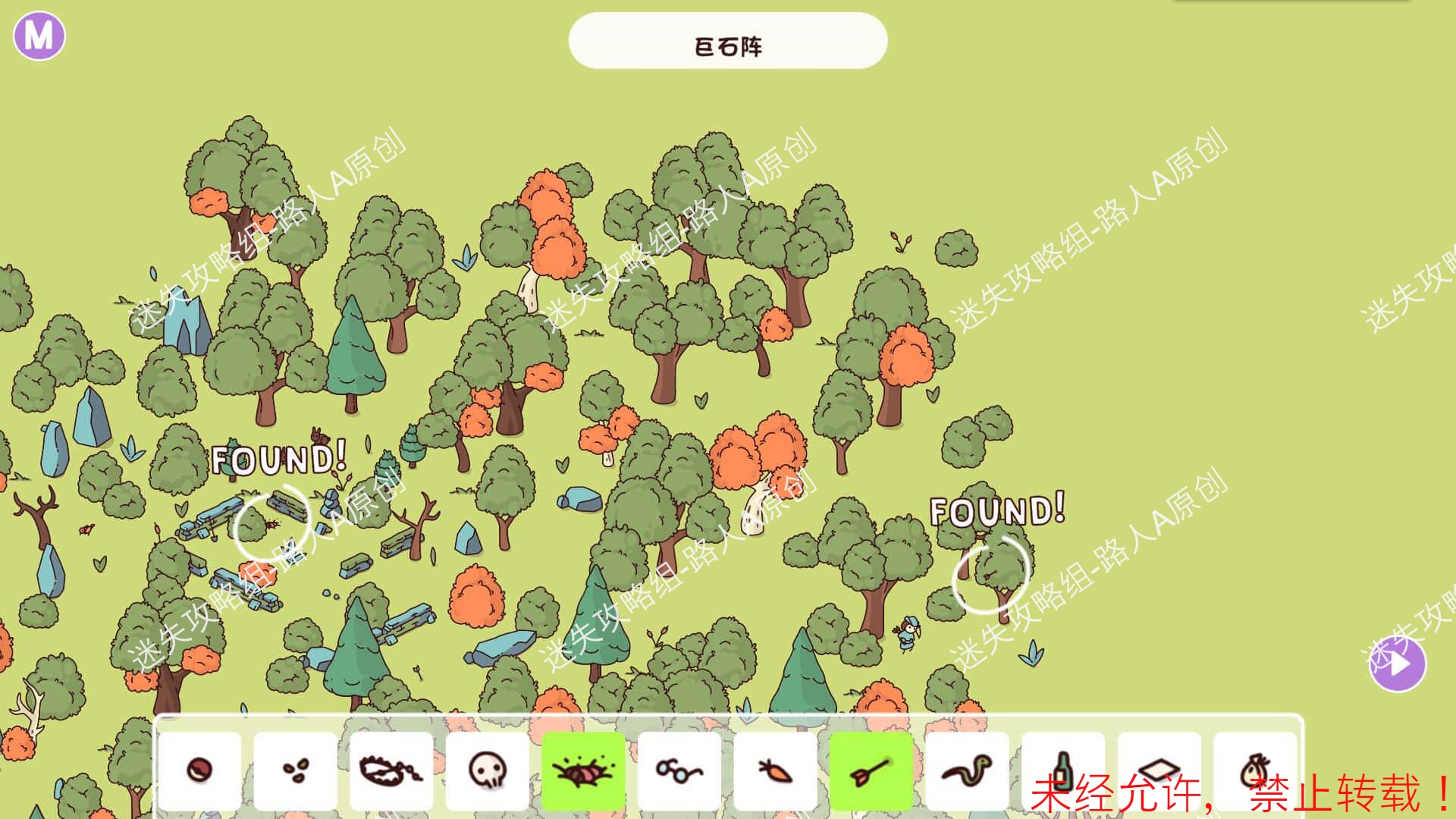Select the found nest item tile
1456x819 pixels.
[x=583, y=770]
